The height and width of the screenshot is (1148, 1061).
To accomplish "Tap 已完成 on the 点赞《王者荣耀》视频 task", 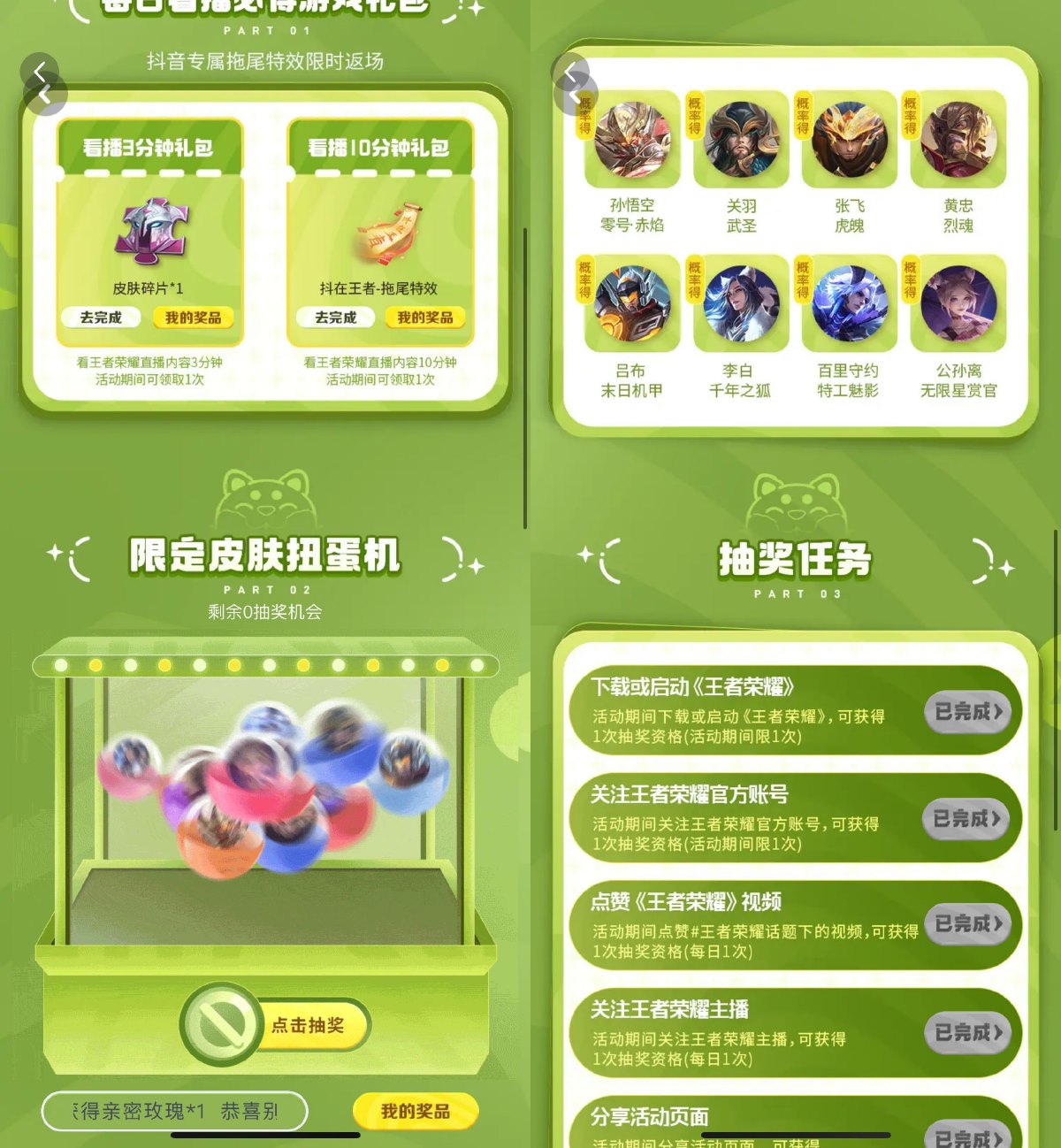I will [968, 924].
